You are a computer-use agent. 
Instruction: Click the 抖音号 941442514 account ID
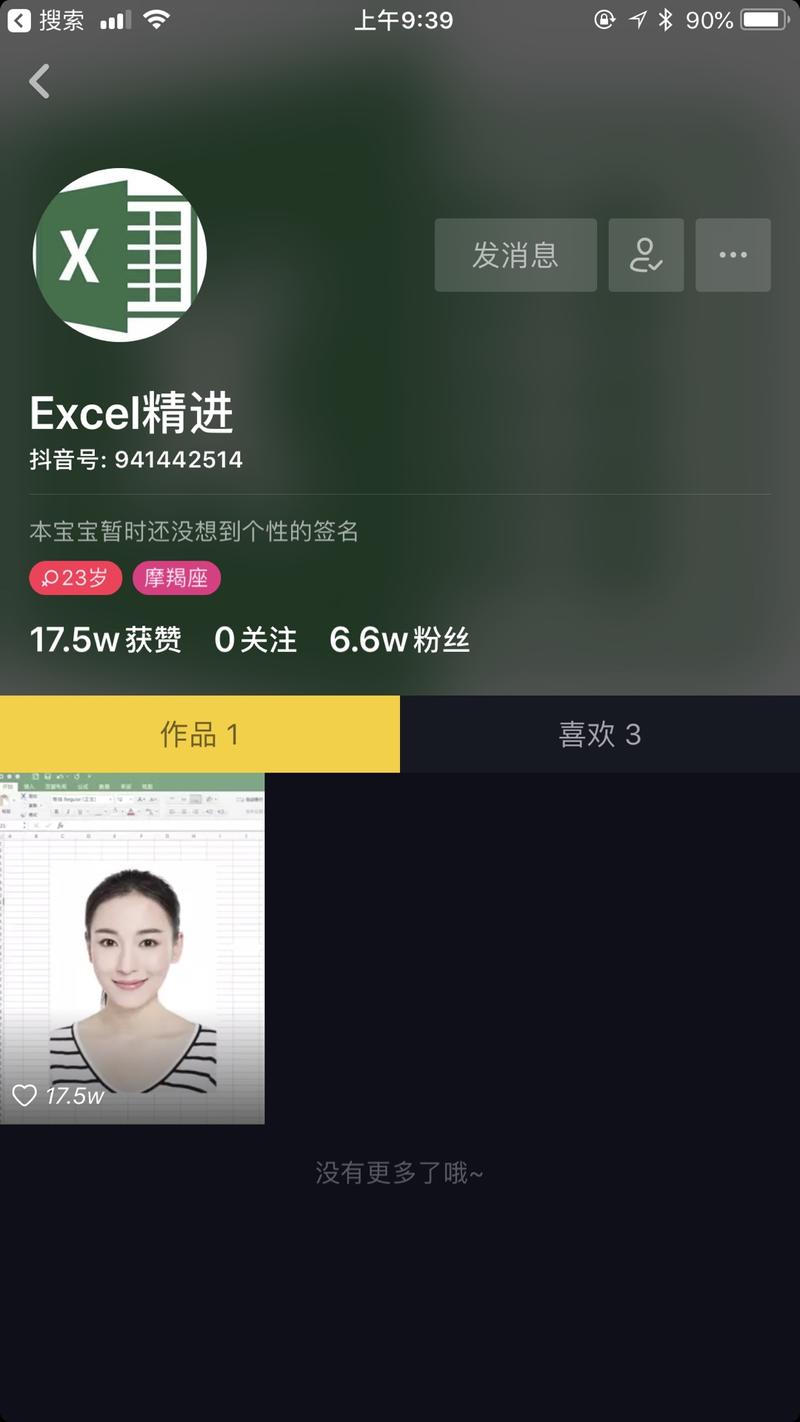[x=136, y=459]
